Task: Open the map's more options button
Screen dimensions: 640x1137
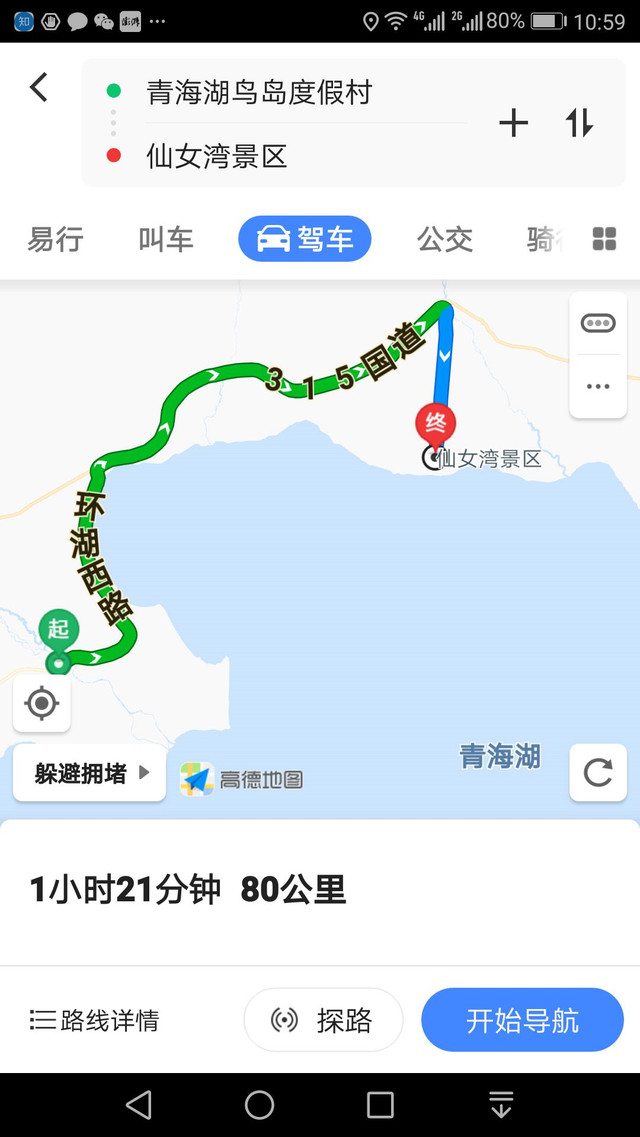Action: coord(598,386)
